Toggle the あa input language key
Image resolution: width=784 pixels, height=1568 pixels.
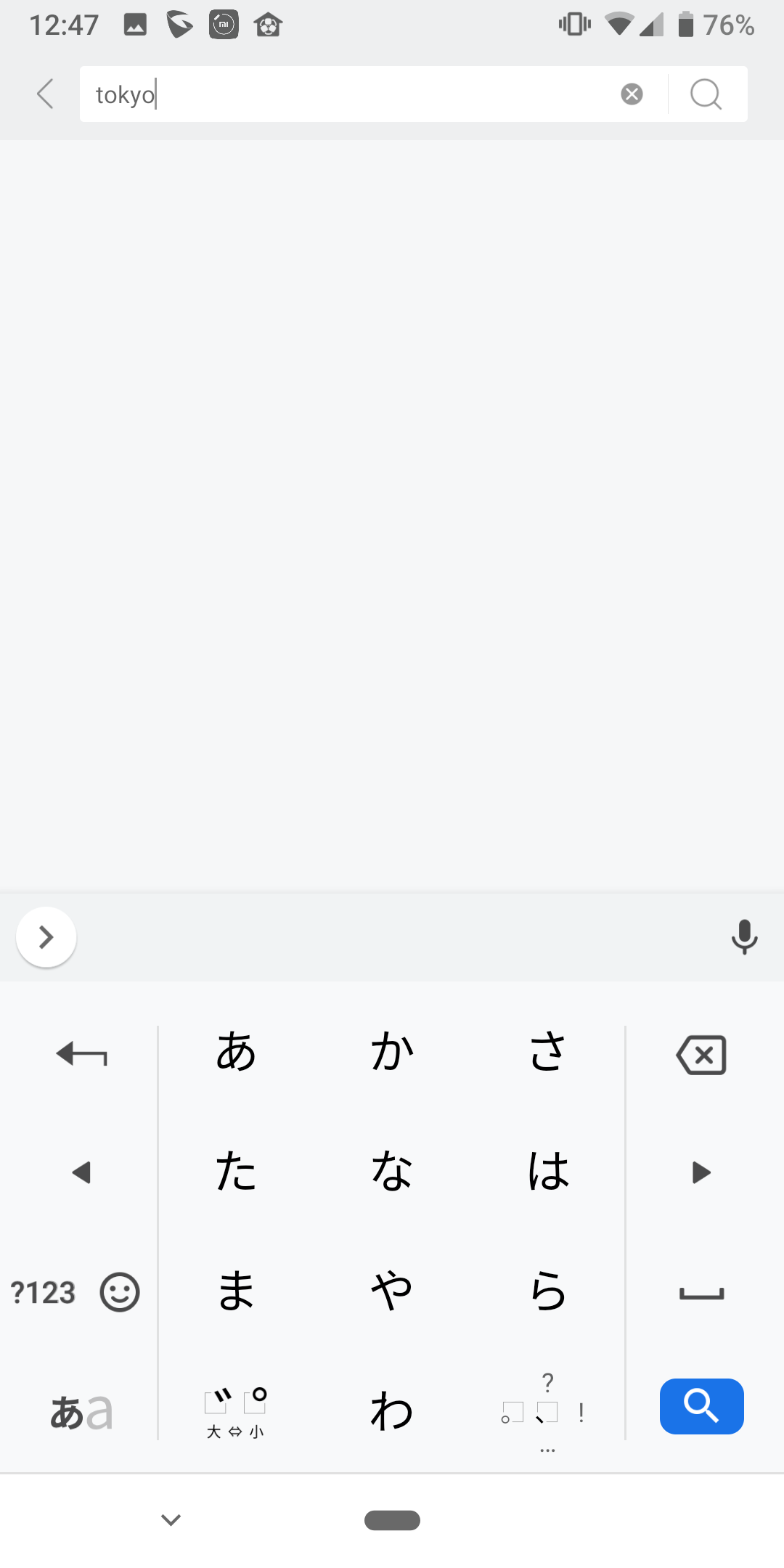[x=81, y=1412]
